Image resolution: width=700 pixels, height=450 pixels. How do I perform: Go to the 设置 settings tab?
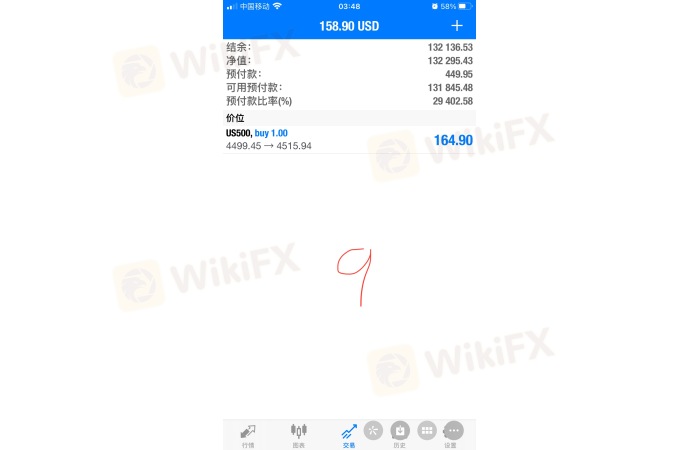point(452,434)
